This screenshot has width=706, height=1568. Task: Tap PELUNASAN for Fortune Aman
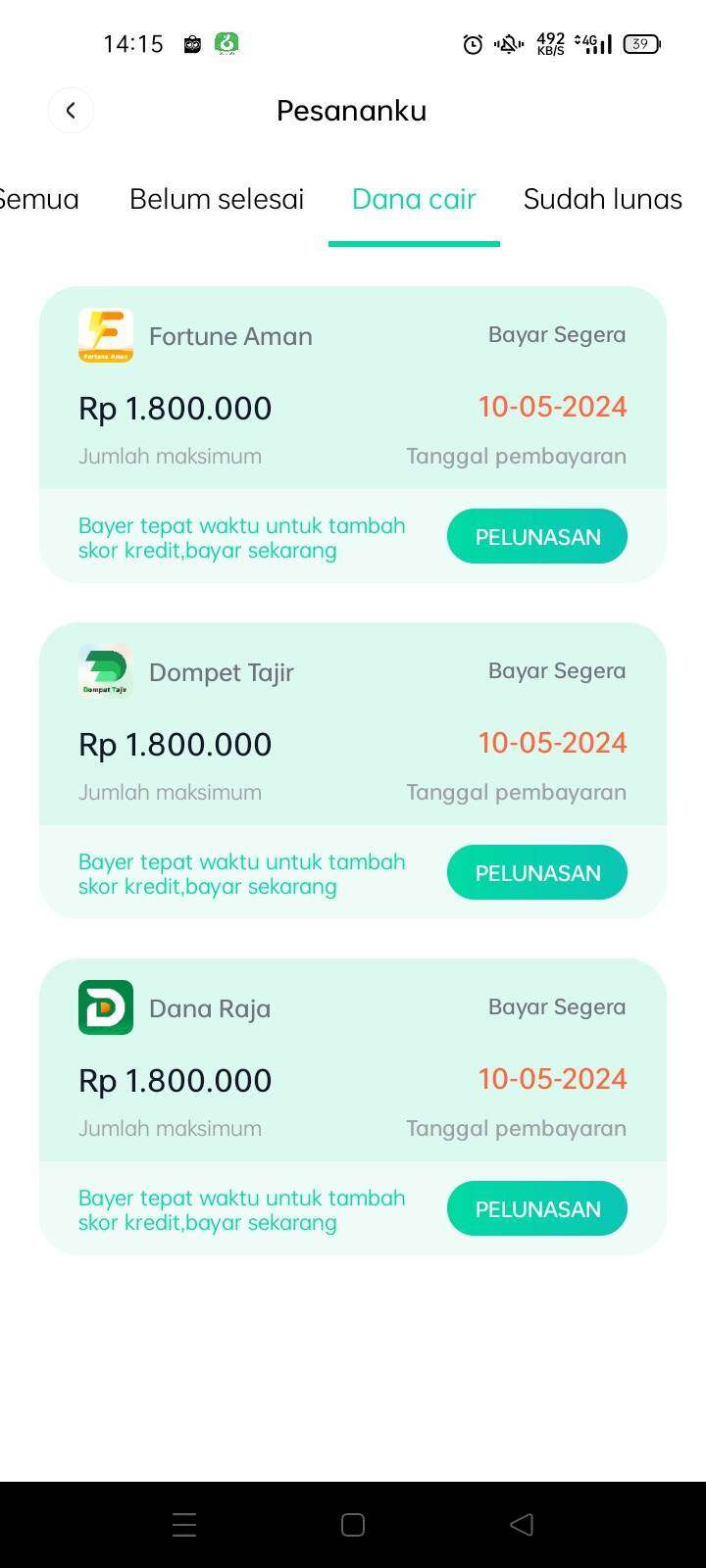pyautogui.click(x=537, y=536)
